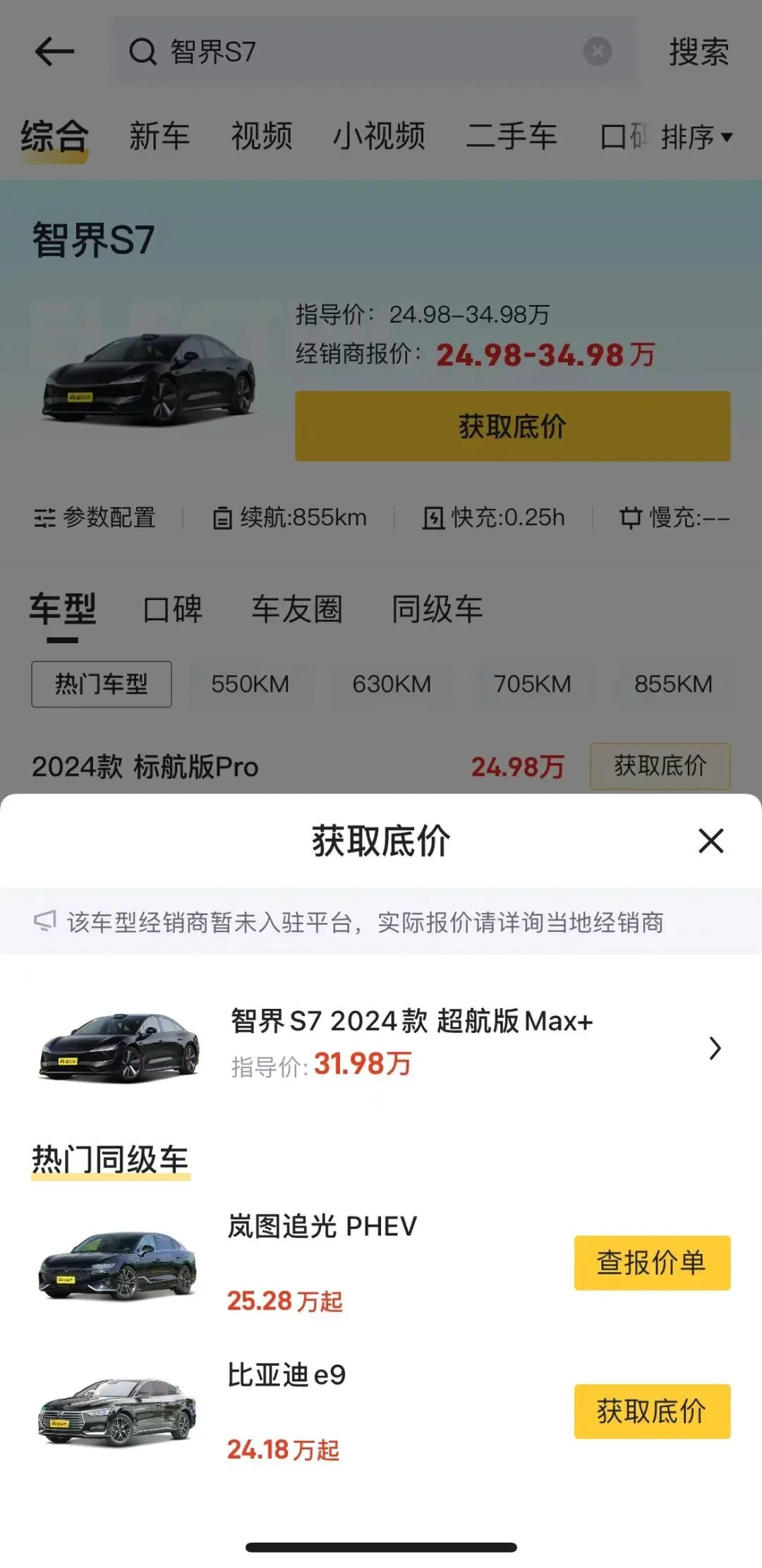Open the 排序 sort dropdown
Screen dimensions: 762x1568
(x=696, y=137)
